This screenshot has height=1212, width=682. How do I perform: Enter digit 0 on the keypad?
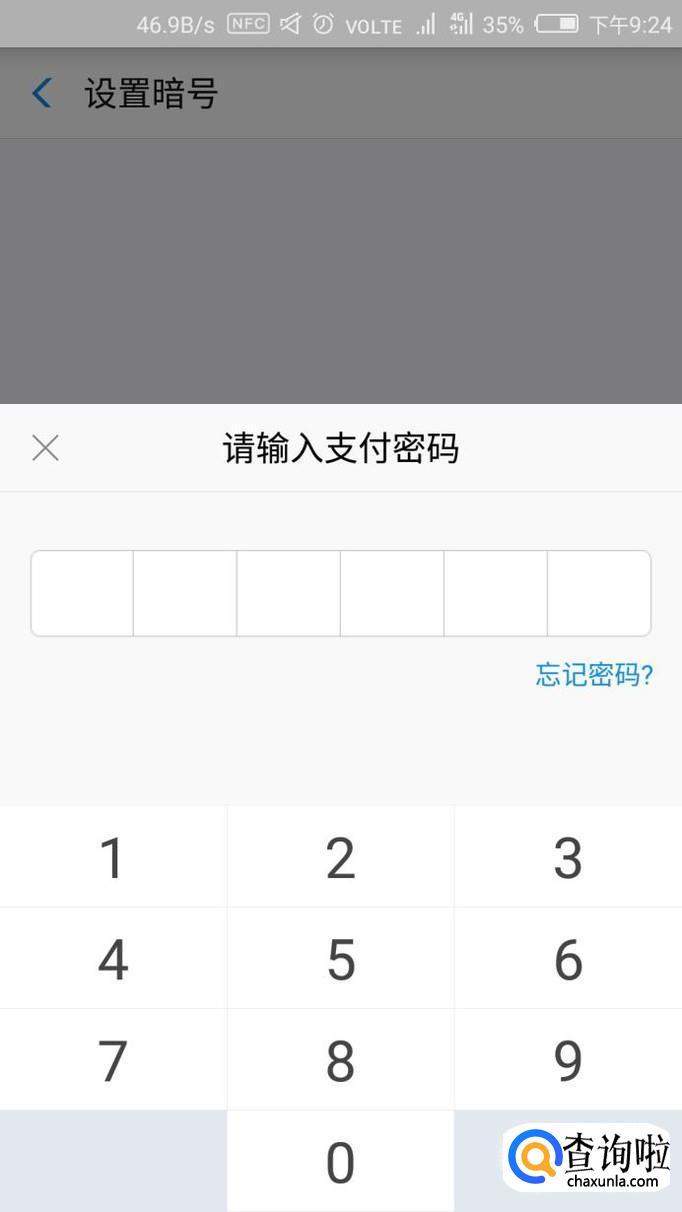(x=340, y=1162)
